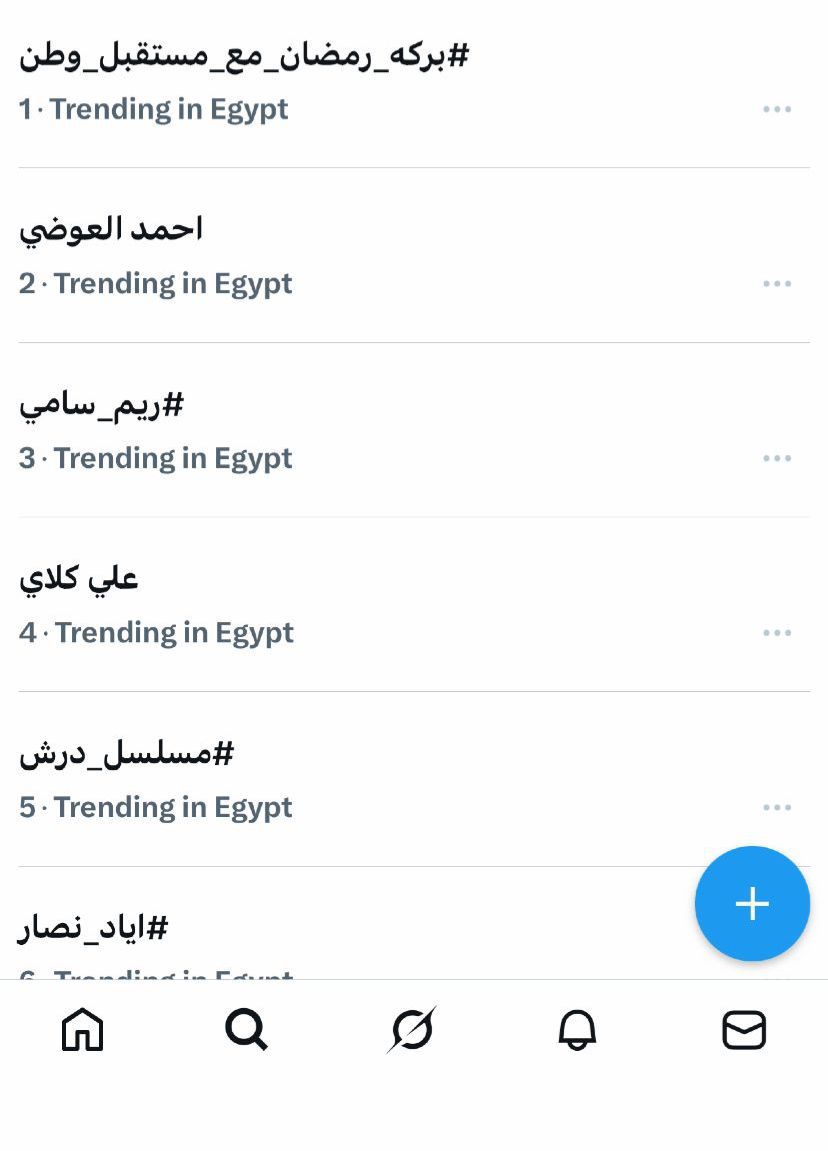Show options menu for علي كلاي trend
828x1151 pixels.
click(x=777, y=633)
